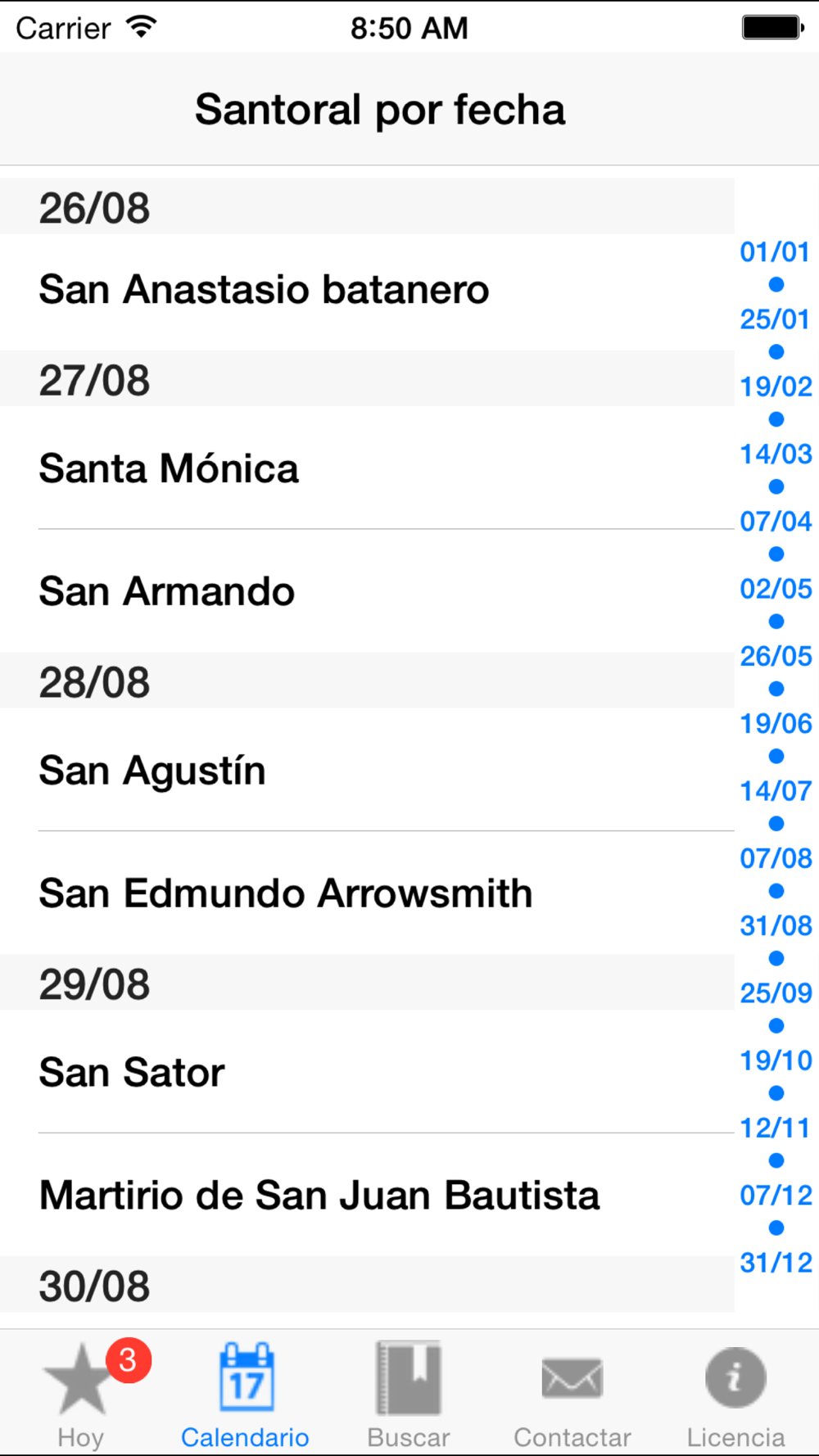Image resolution: width=819 pixels, height=1456 pixels.
Task: Jump to 31/08 in the date index
Action: [776, 926]
